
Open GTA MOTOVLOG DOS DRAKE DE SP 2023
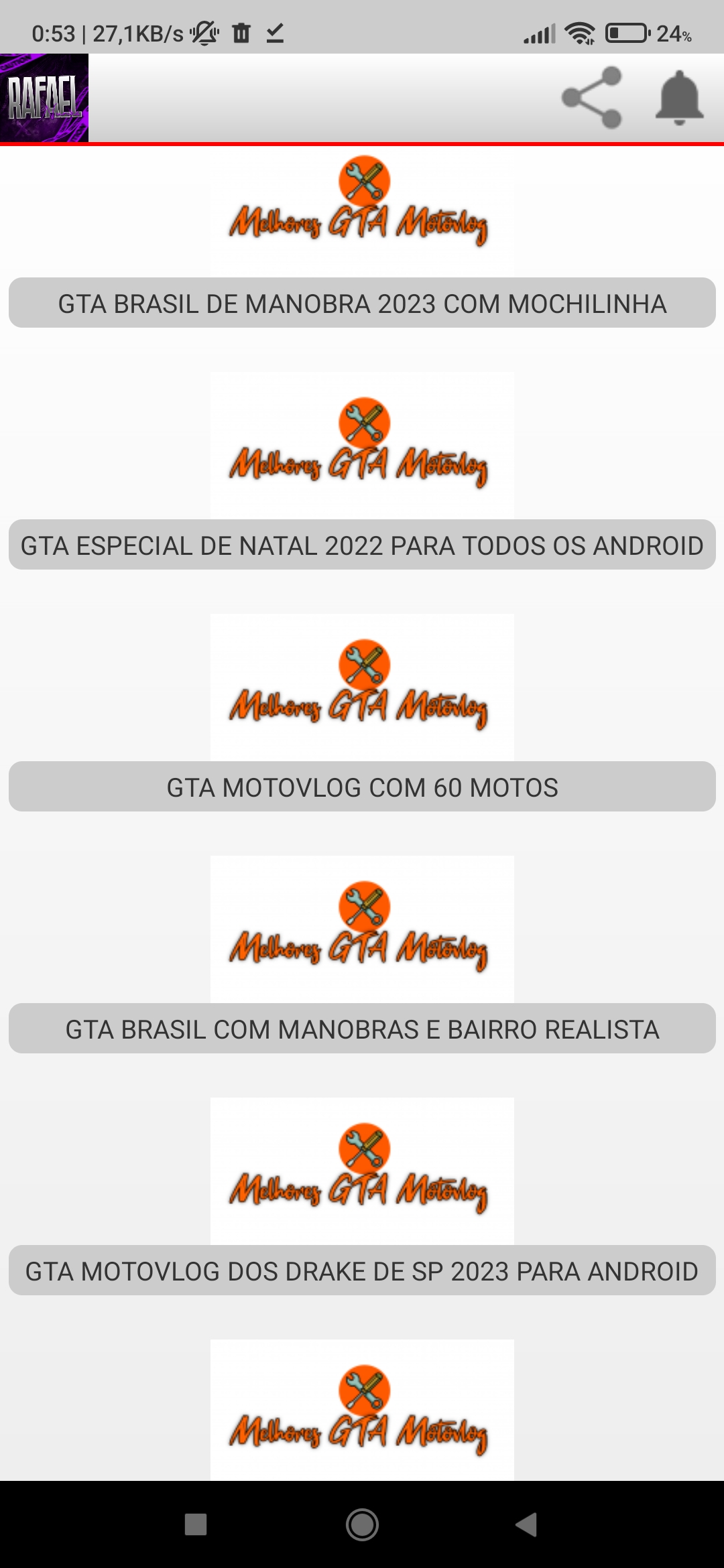click(362, 1270)
